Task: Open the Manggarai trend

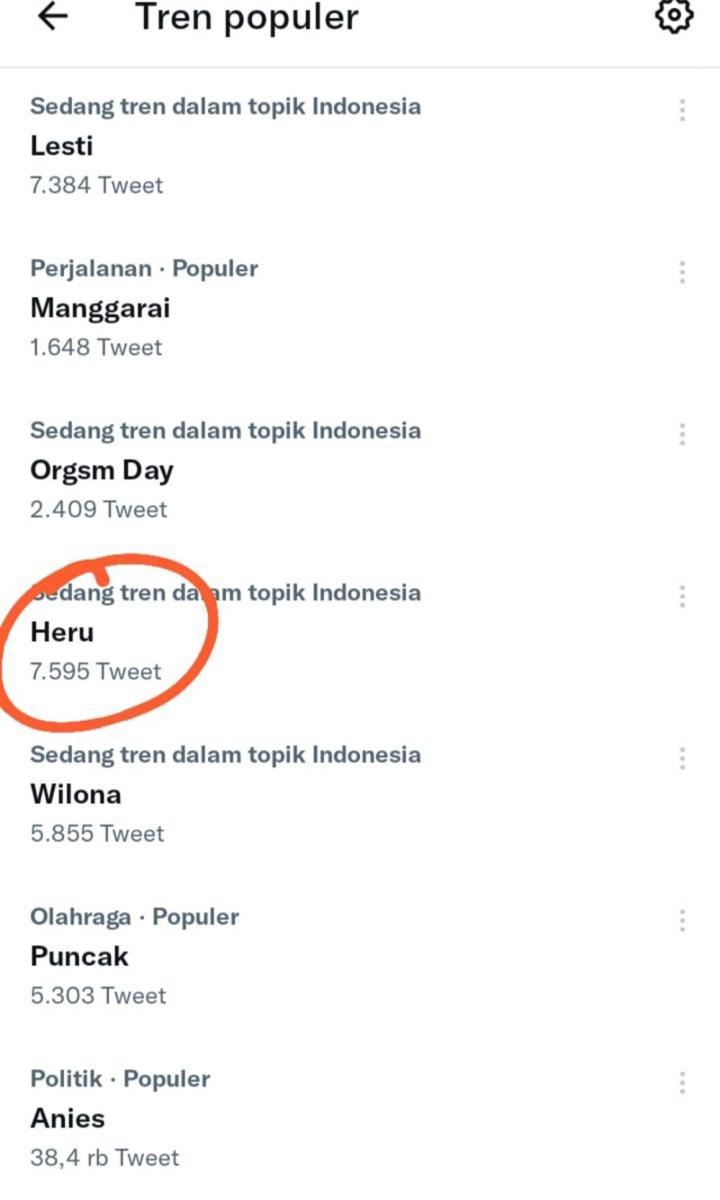Action: pos(360,308)
